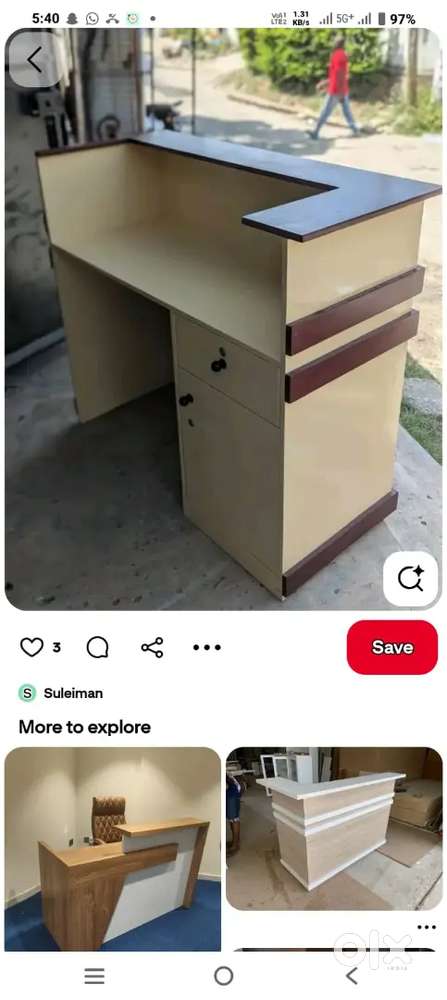Open options for the white counter pin
Image resolution: width=447 pixels, height=1000 pixels.
tap(427, 927)
